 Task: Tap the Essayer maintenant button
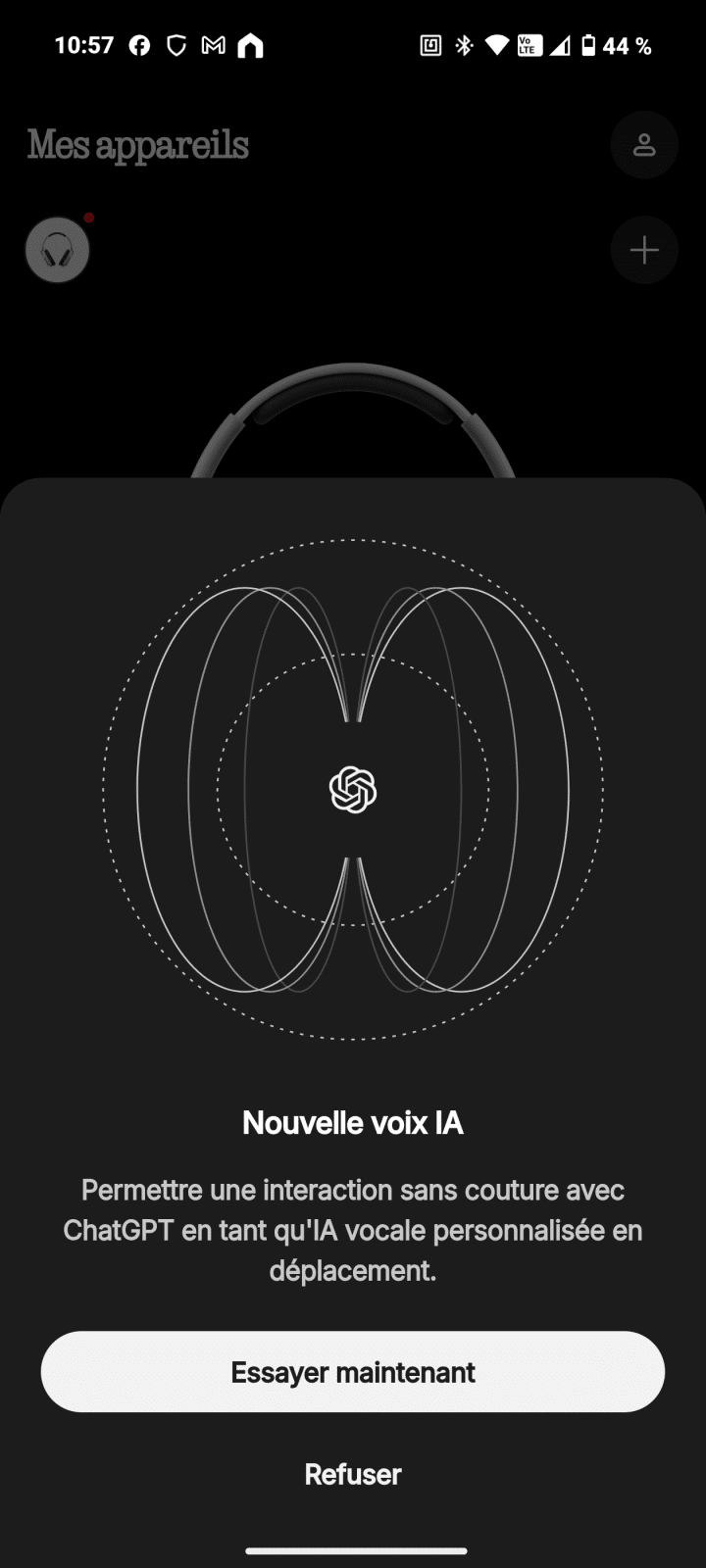point(353,1371)
